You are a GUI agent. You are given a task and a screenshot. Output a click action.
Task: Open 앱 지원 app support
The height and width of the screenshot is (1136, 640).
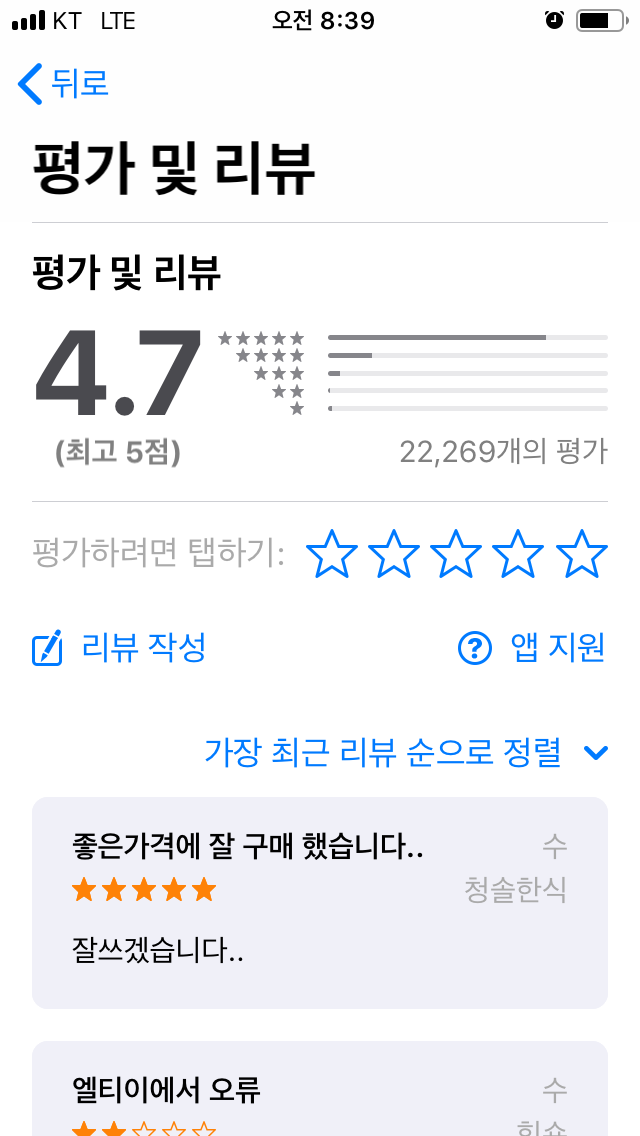(x=532, y=648)
